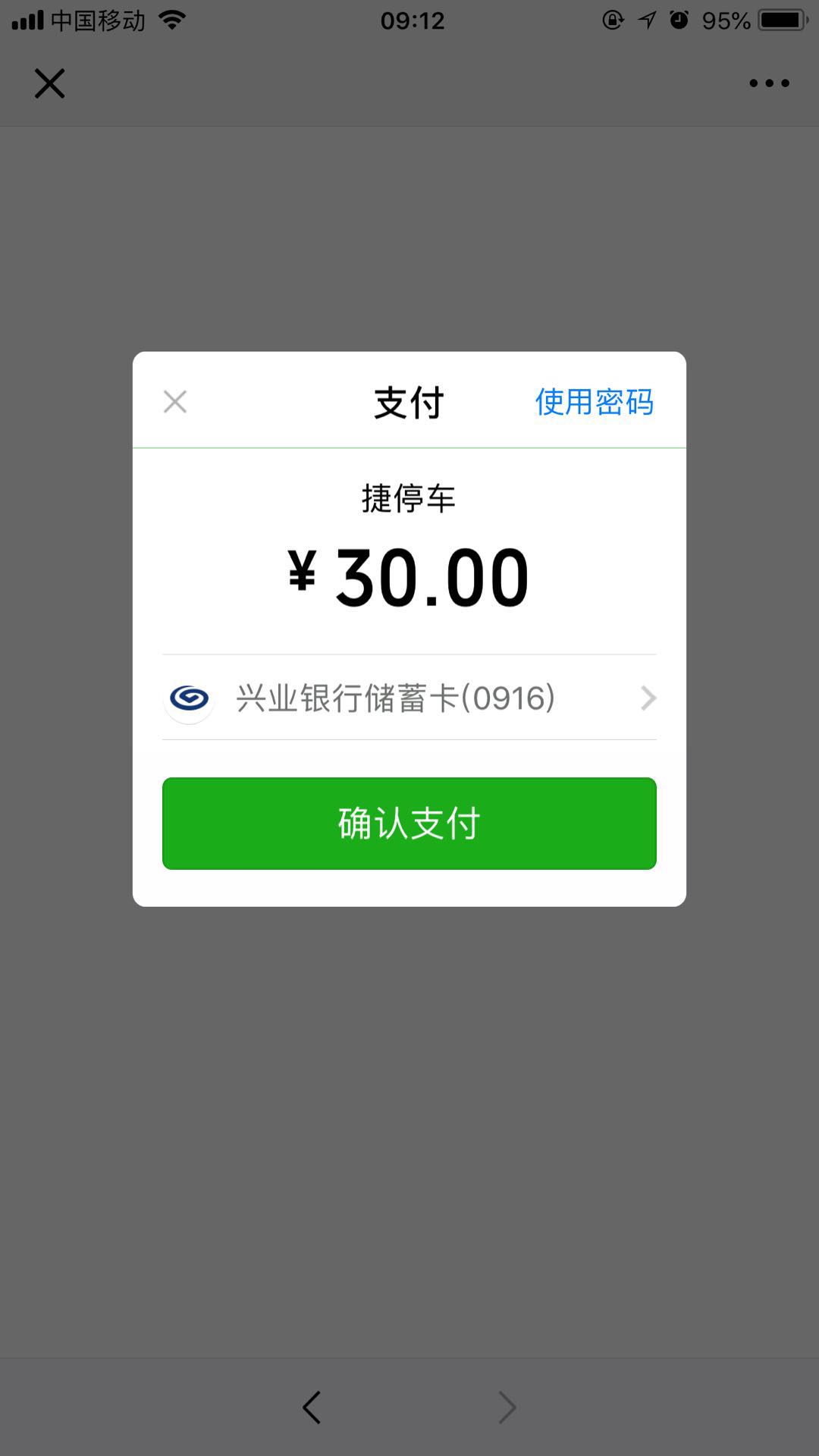Close the web page with top X

(50, 83)
